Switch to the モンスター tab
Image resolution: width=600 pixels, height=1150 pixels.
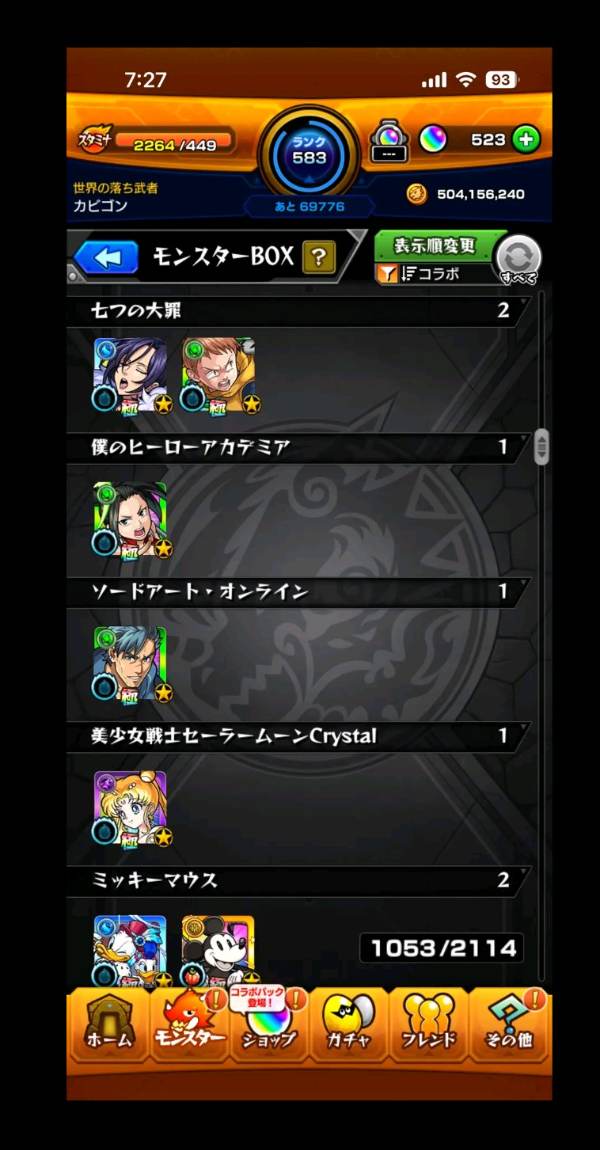point(188,1025)
